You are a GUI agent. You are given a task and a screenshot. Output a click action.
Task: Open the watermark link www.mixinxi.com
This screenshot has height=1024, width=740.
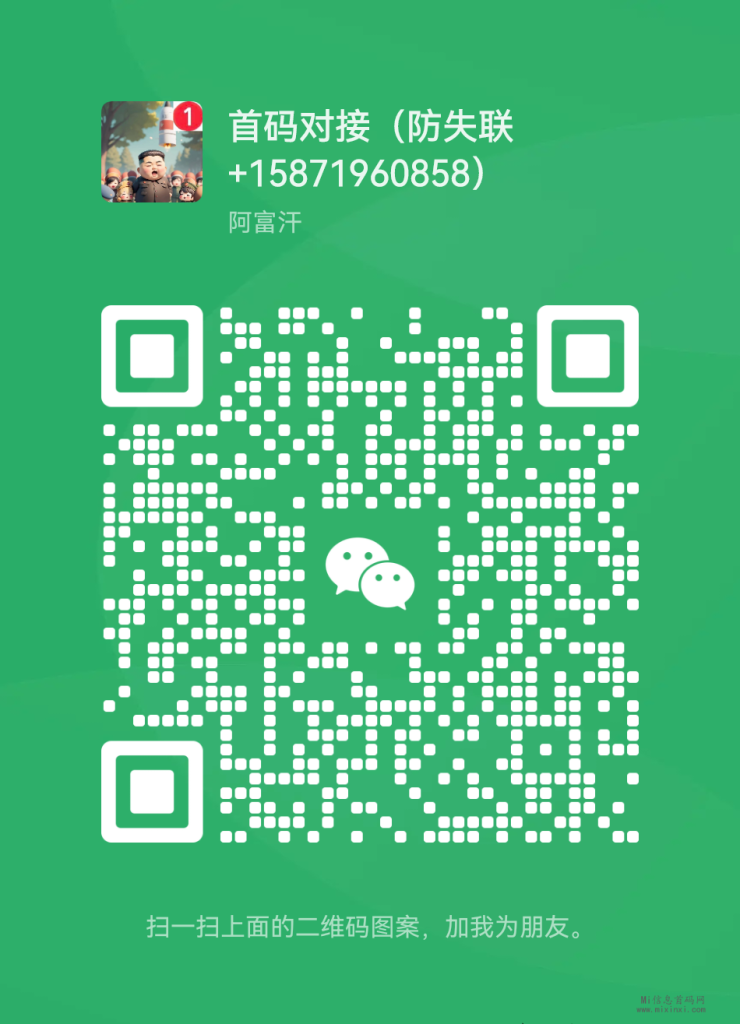(x=672, y=1010)
